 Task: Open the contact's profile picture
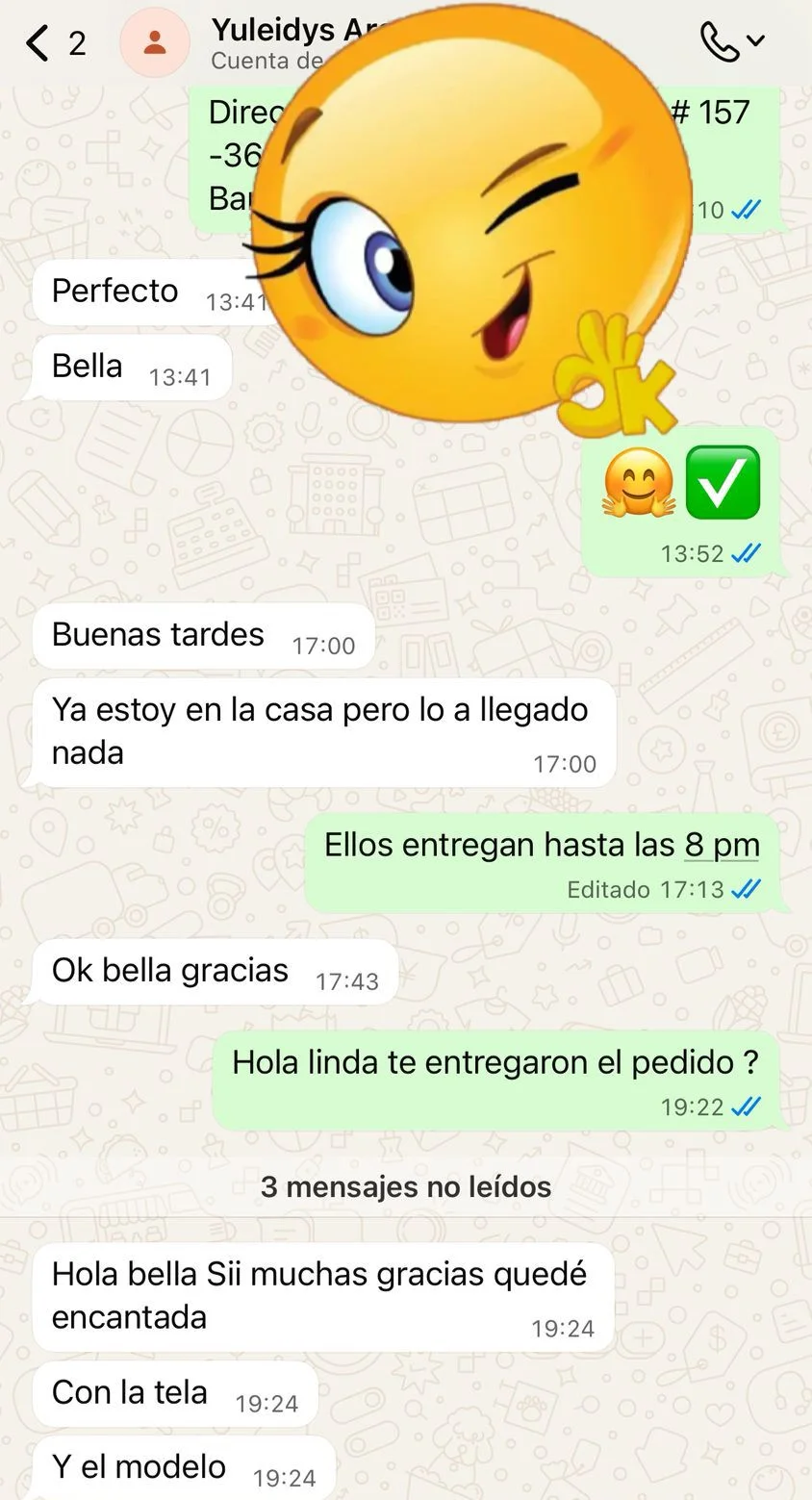(154, 43)
